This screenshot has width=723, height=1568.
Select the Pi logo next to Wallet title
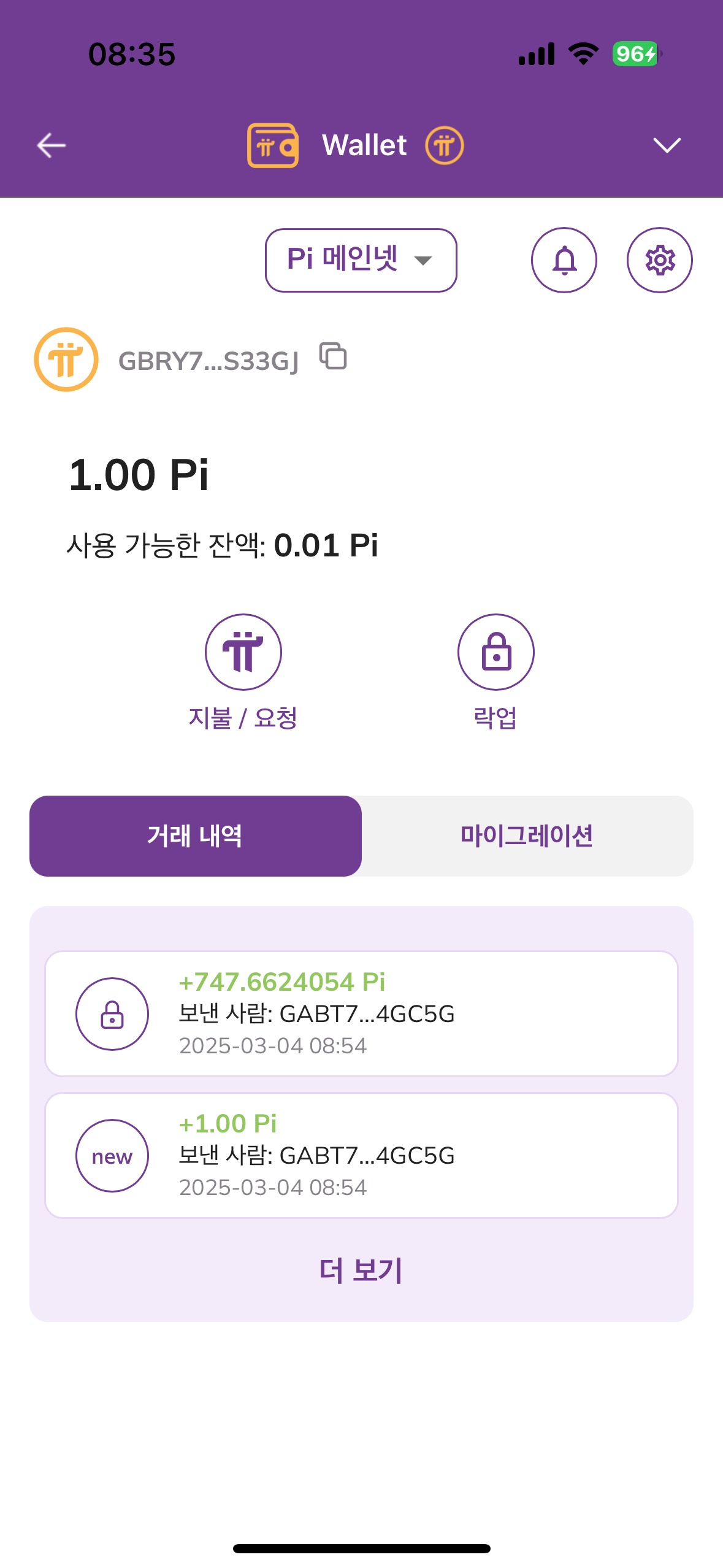pyautogui.click(x=443, y=144)
